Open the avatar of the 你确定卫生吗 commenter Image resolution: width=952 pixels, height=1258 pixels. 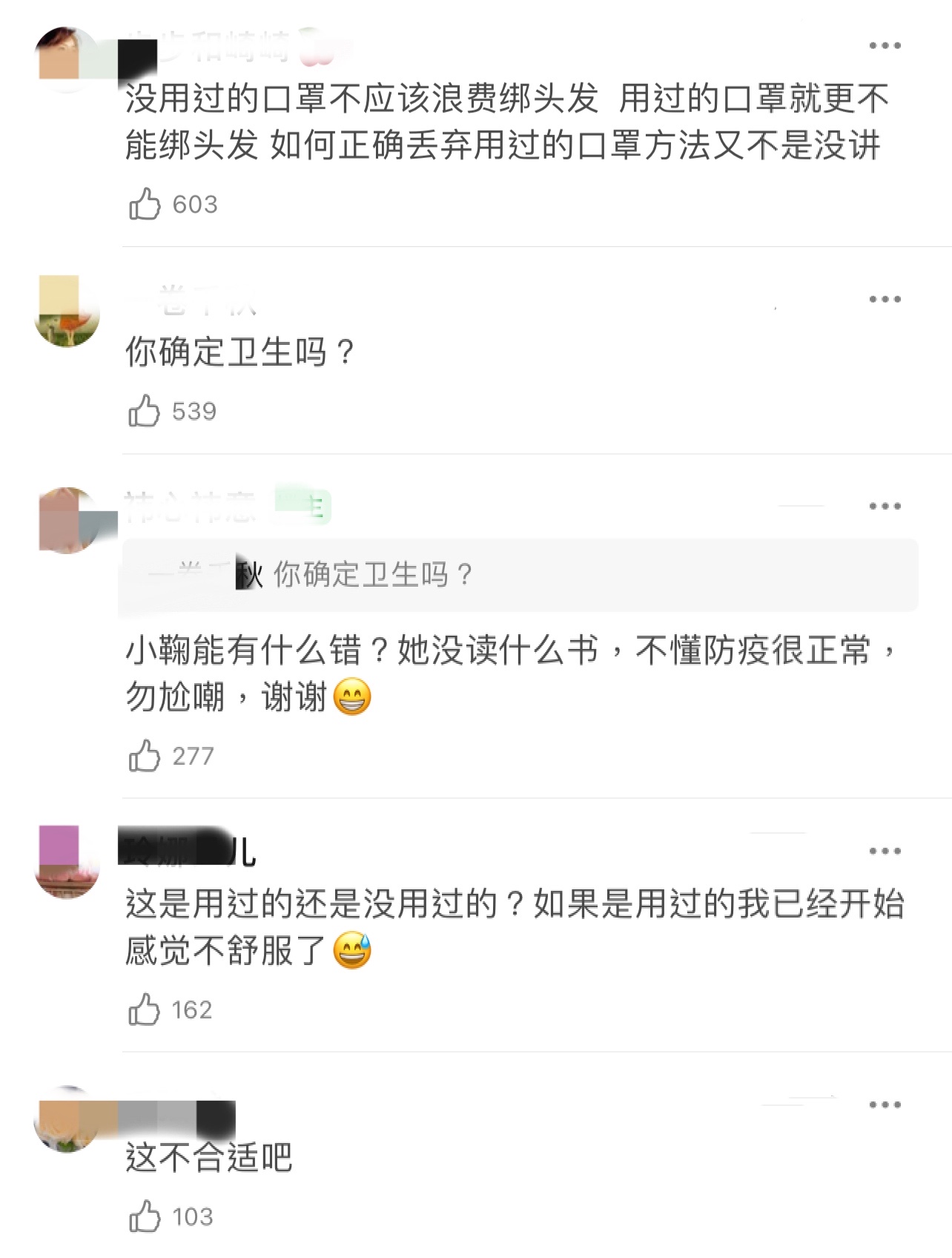(67, 311)
